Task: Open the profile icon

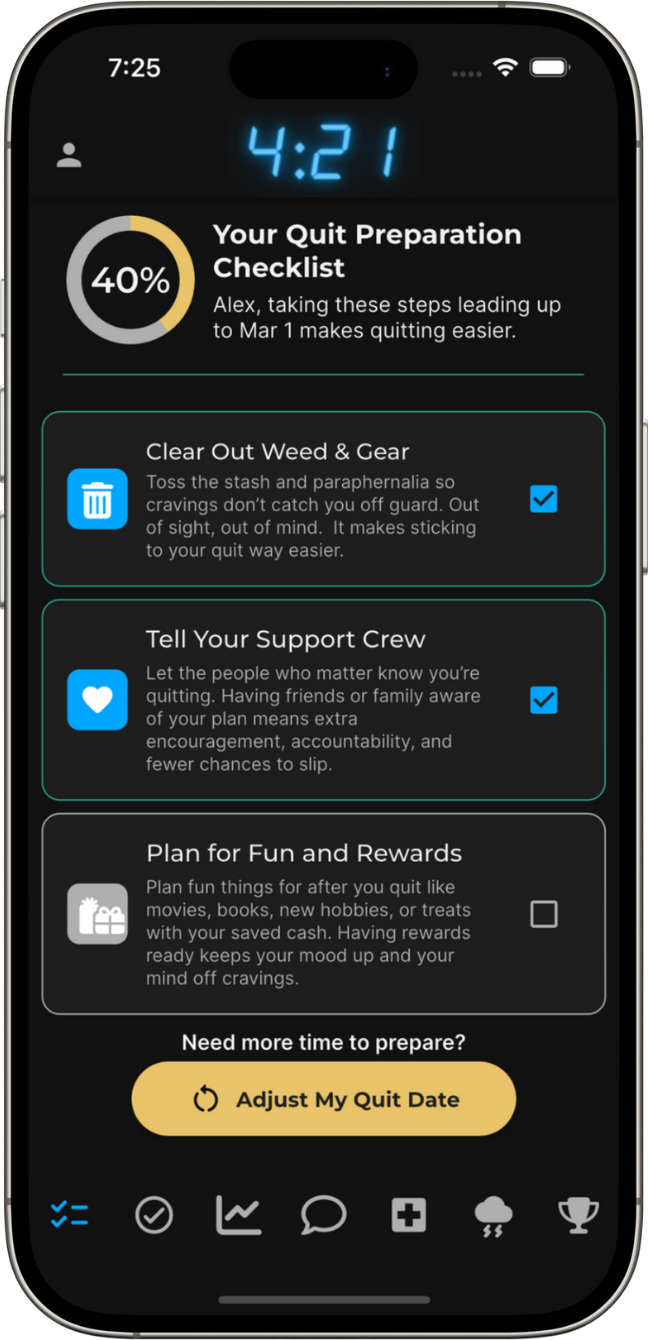Action: 69,155
